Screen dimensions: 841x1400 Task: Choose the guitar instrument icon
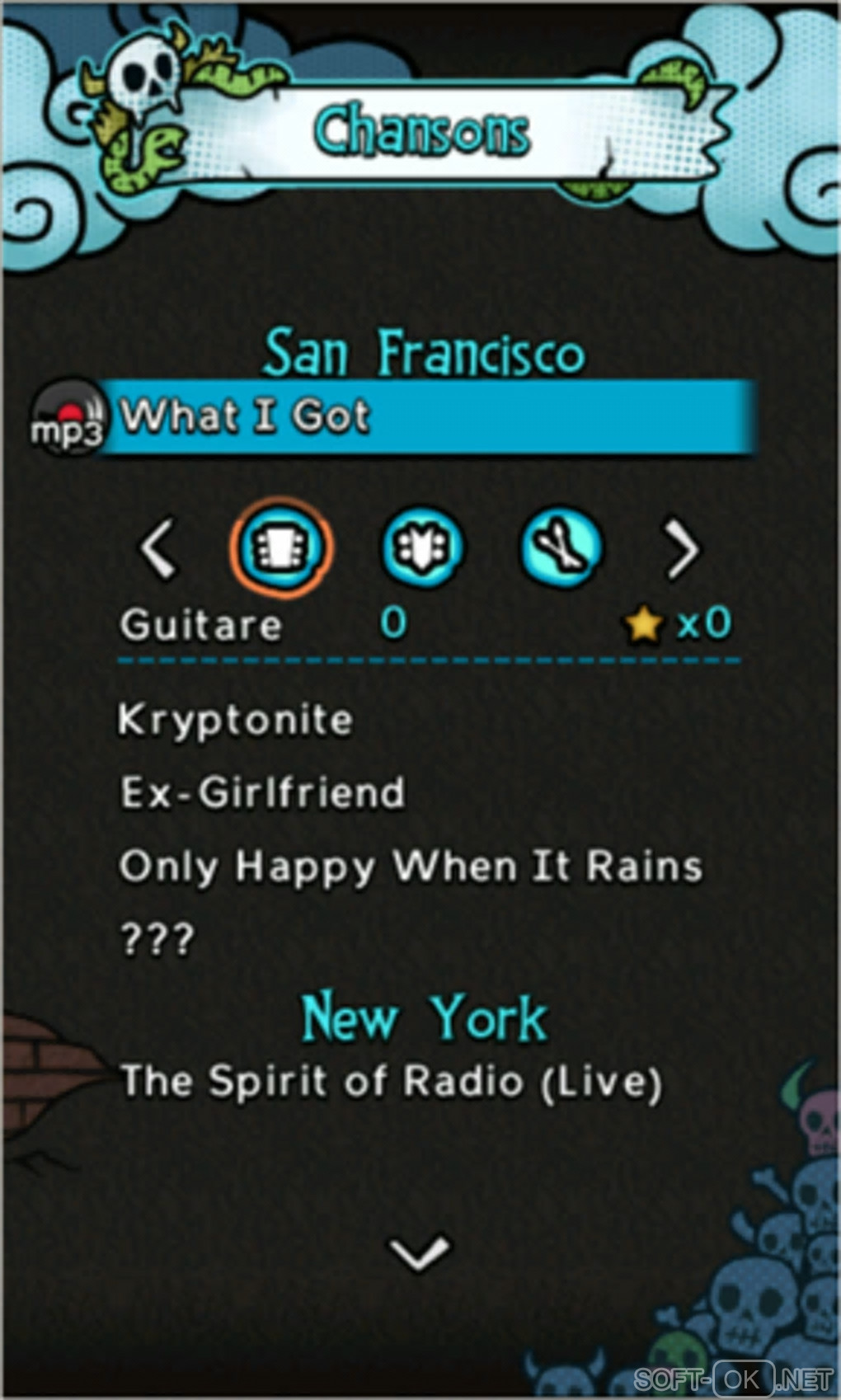tap(281, 547)
